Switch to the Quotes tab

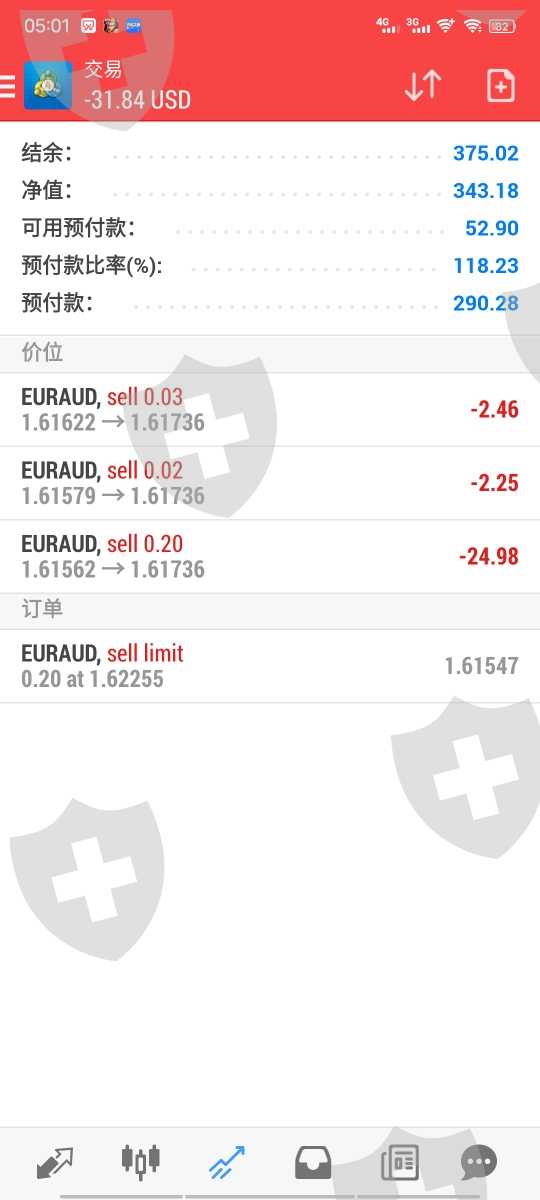(x=54, y=1163)
